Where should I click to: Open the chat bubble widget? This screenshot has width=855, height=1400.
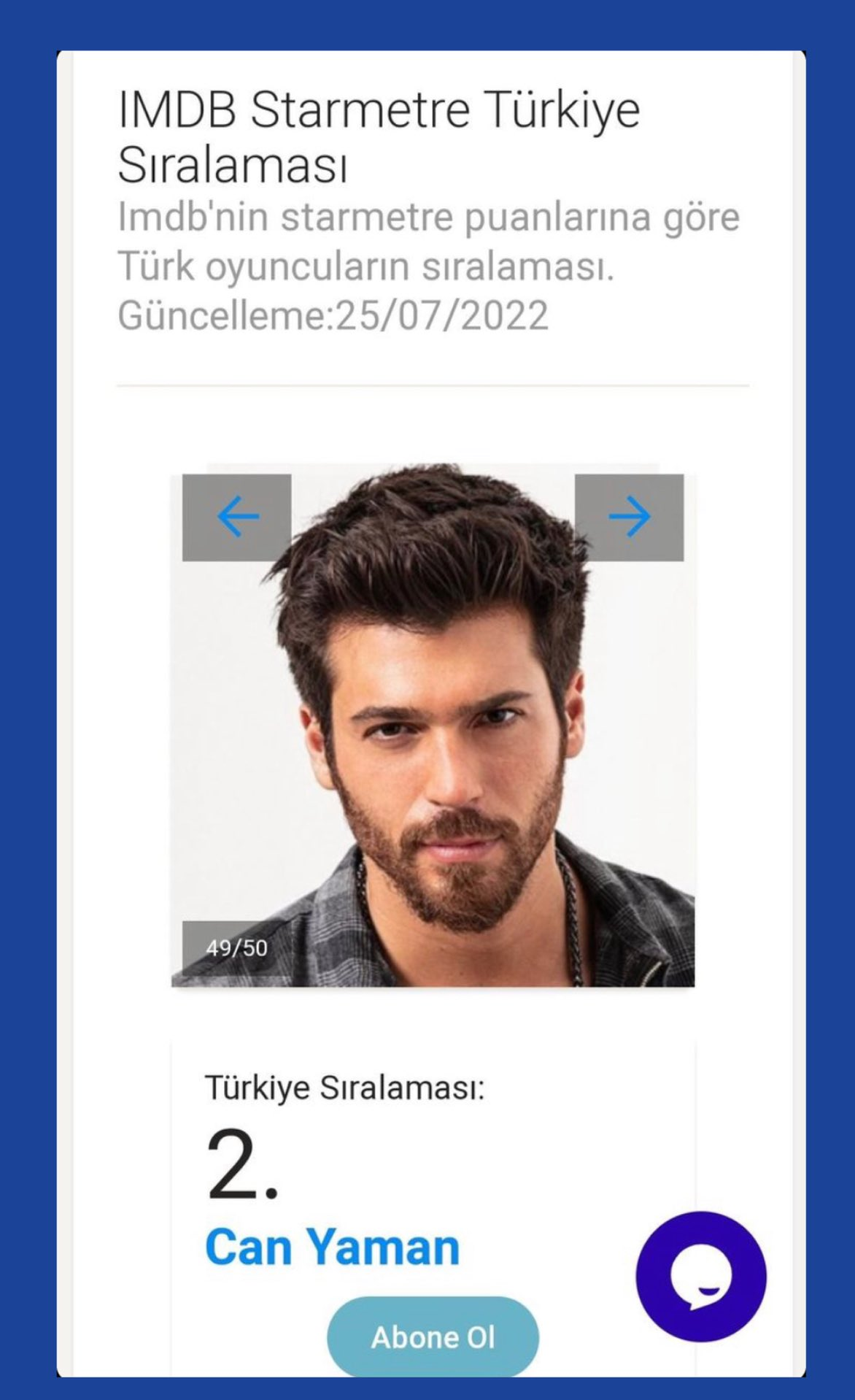tap(700, 1277)
